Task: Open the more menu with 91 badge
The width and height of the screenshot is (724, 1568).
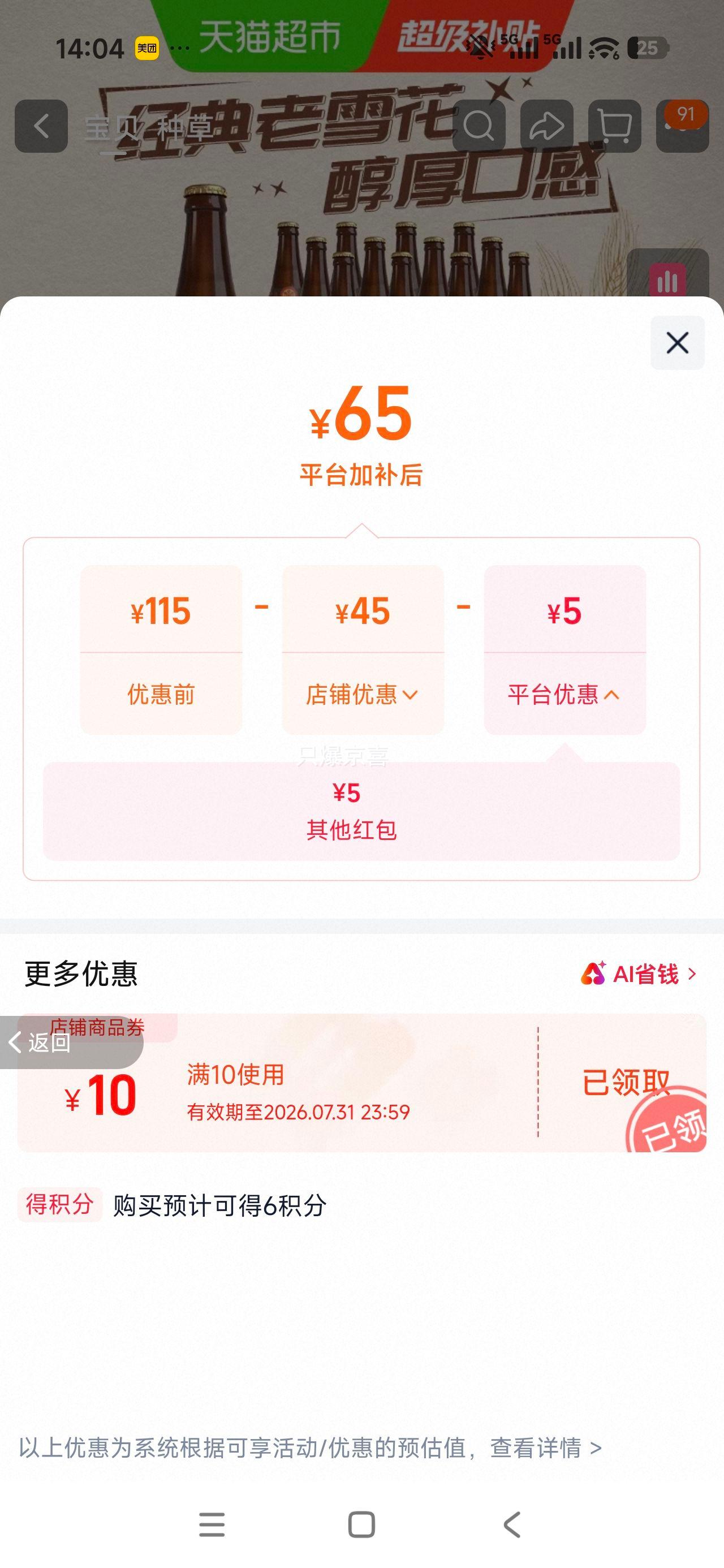Action: click(x=683, y=126)
